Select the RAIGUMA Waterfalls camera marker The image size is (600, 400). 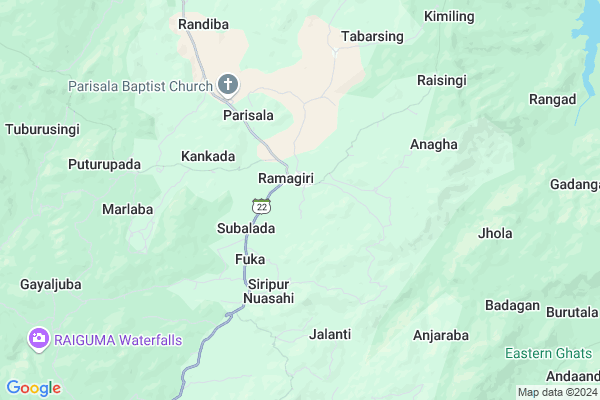(40, 339)
